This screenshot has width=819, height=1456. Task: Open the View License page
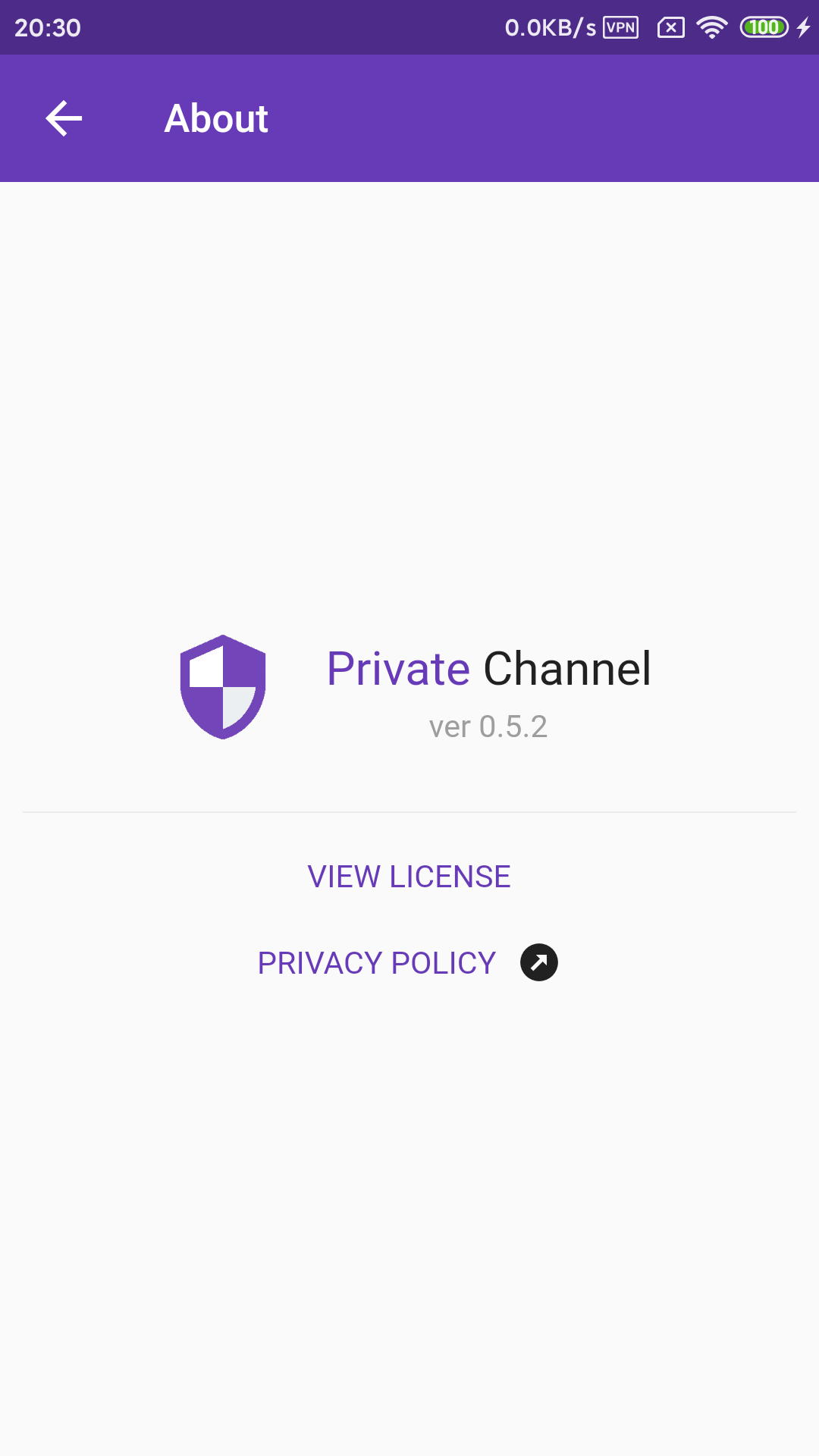pos(409,877)
